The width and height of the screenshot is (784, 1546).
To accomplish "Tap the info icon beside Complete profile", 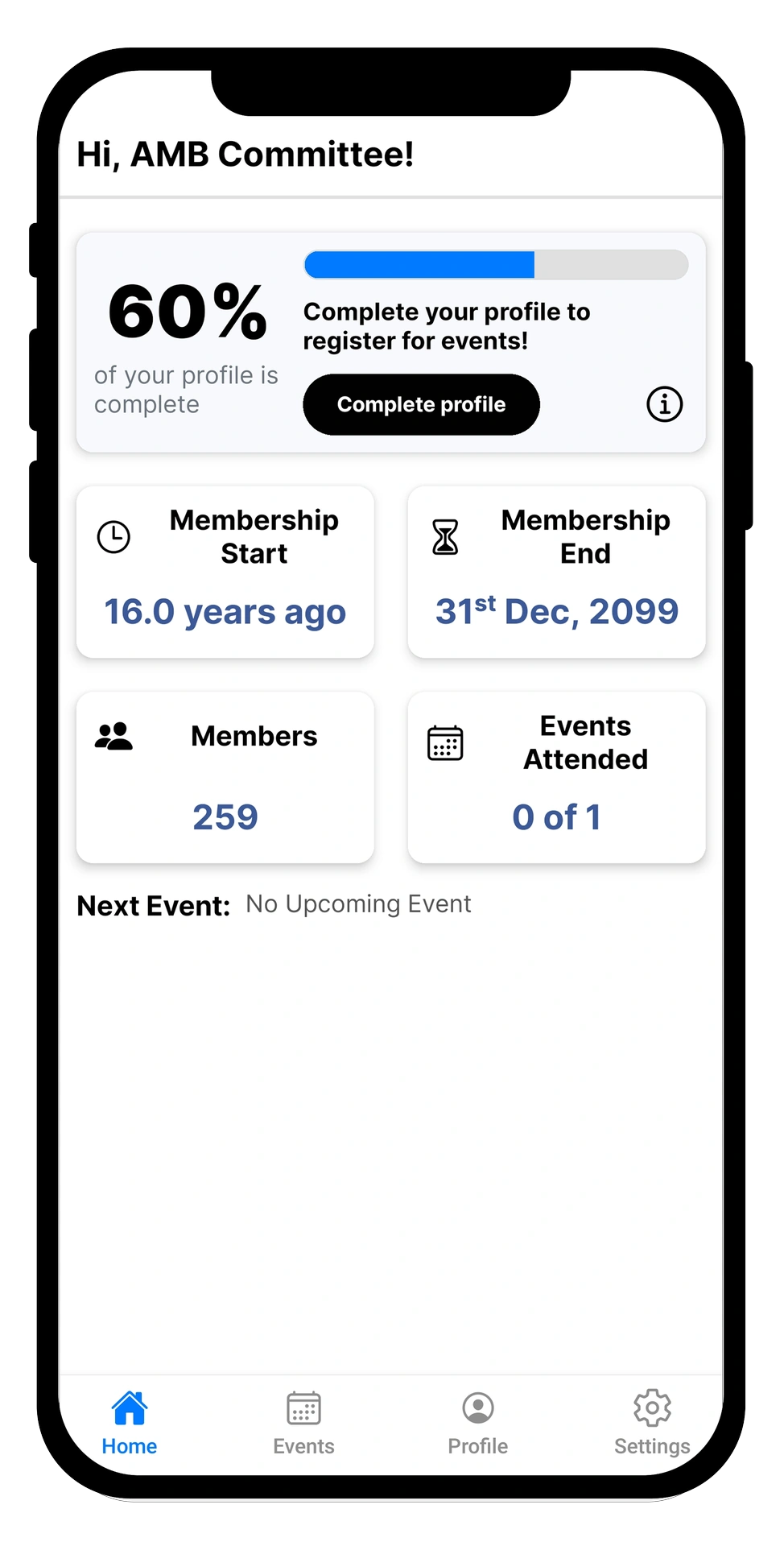I will 663,404.
